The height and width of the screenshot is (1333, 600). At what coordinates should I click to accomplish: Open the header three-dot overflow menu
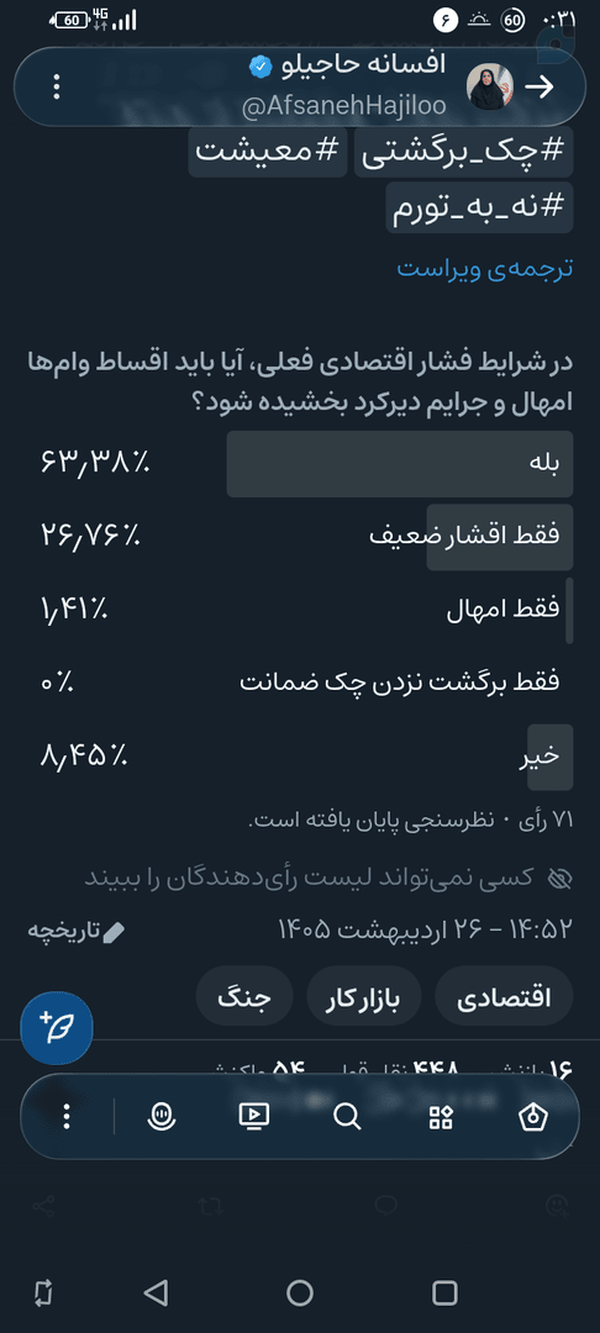57,87
